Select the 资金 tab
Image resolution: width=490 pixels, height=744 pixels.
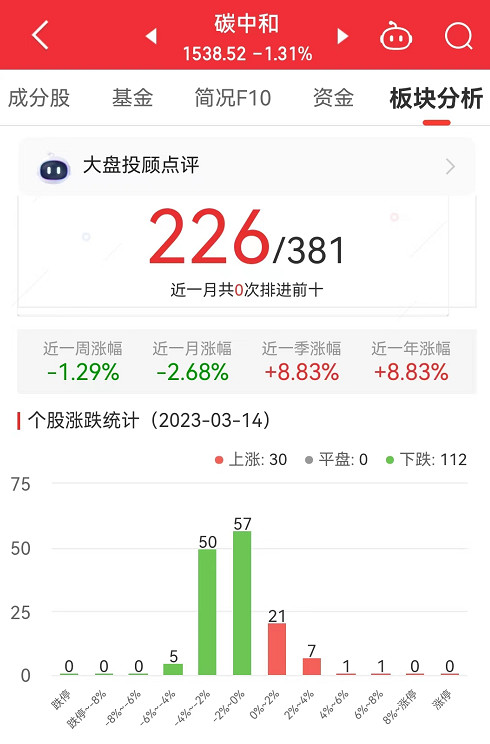[333, 98]
